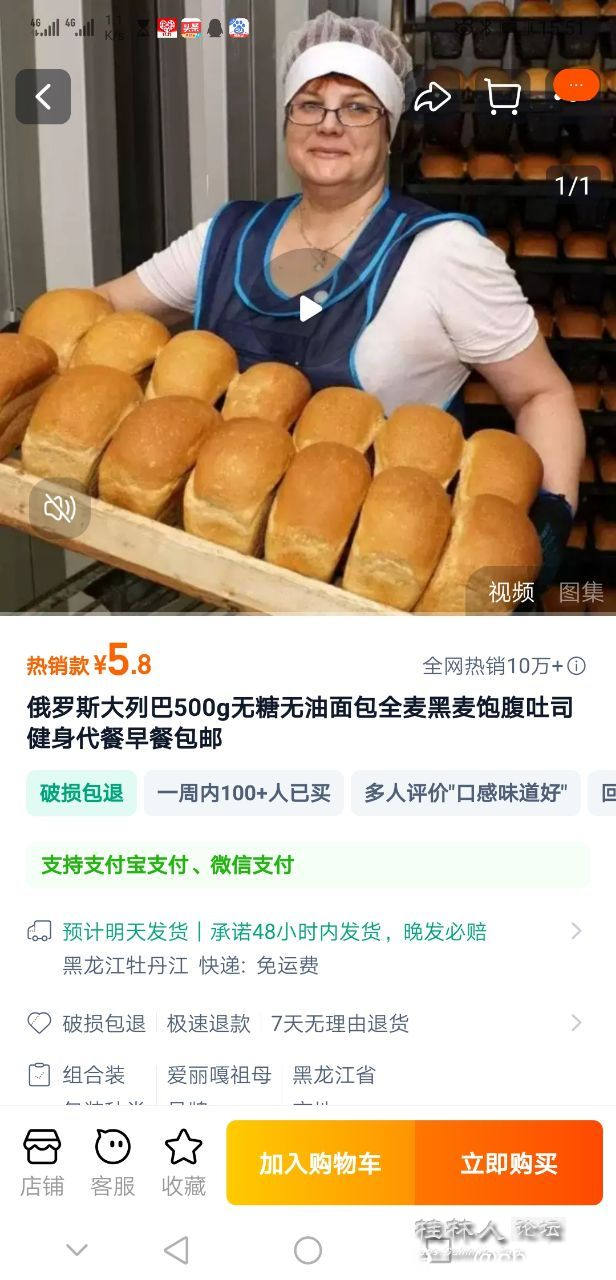Image resolution: width=616 pixels, height=1280 pixels.
Task: Open the 多人评价"口感味道好" chip
Action: pos(465,793)
